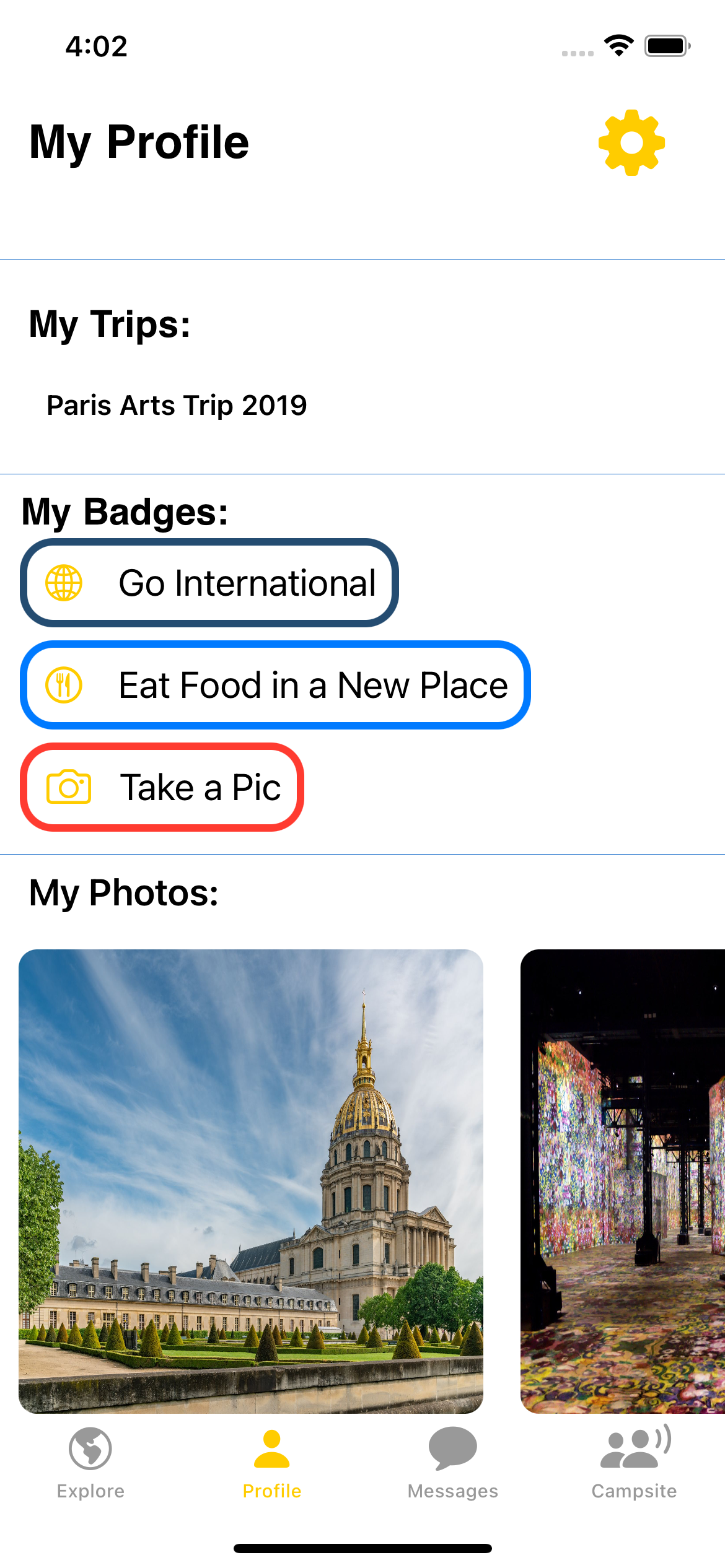Screen dimensions: 725x1568
Task: Go to the Profile tab
Action: coord(272,1463)
